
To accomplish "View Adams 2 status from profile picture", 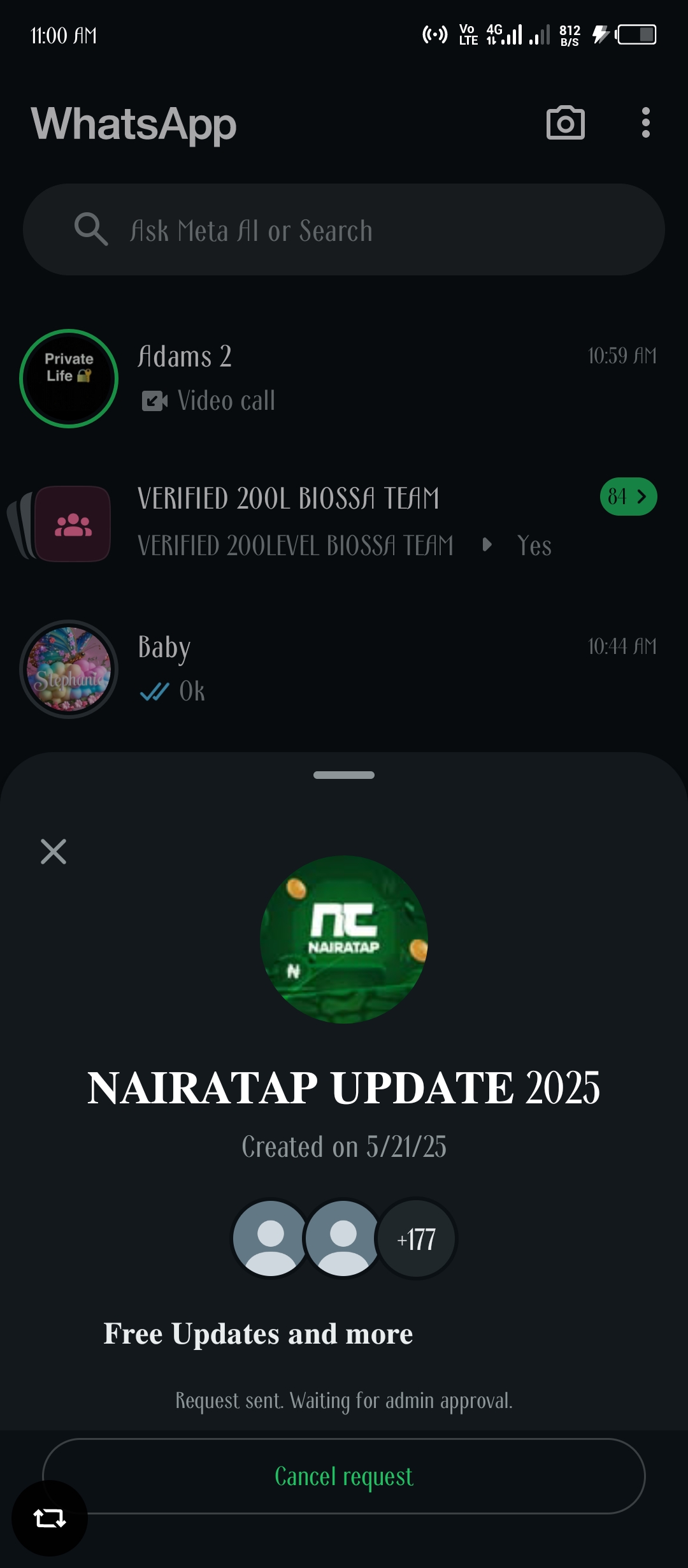I will (x=69, y=379).
